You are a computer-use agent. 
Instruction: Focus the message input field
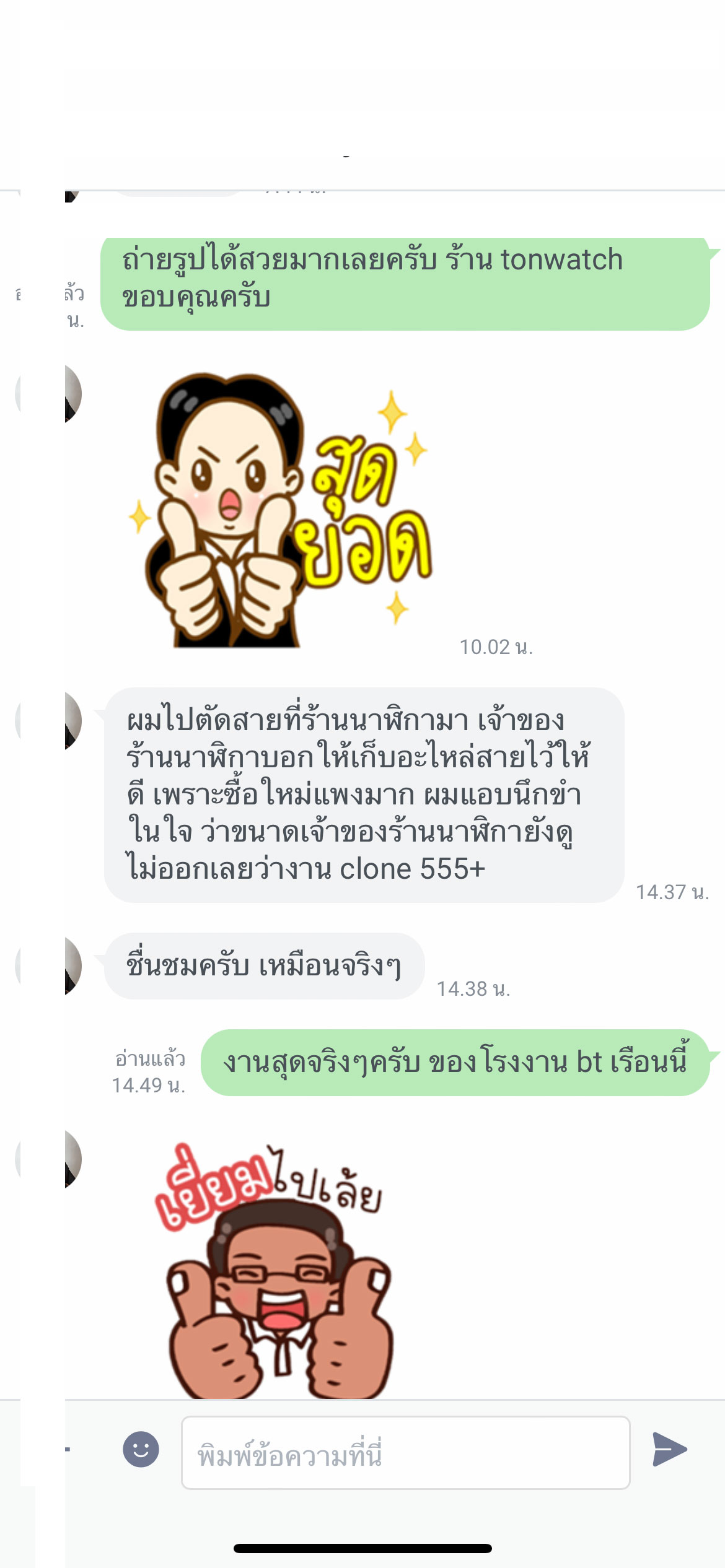click(x=405, y=1453)
